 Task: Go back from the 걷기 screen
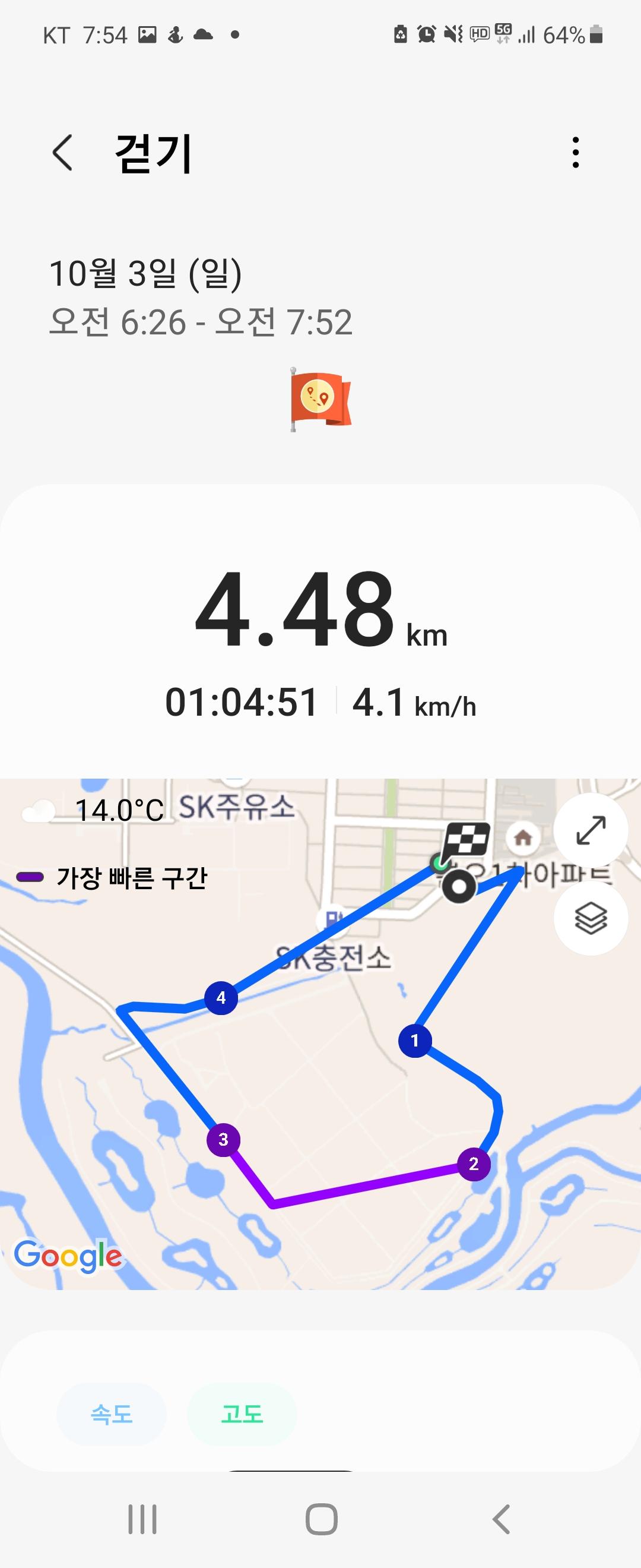(63, 153)
